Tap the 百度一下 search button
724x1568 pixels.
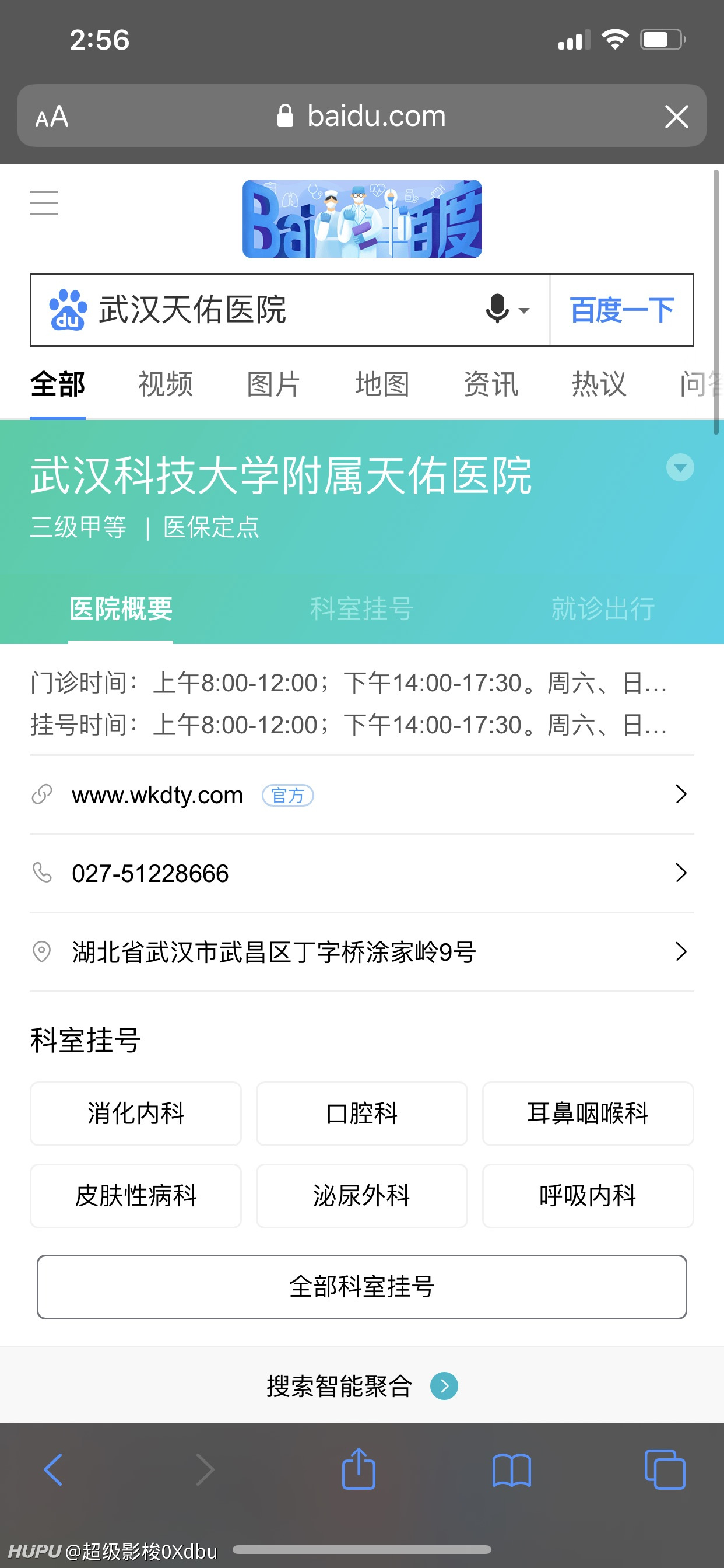621,310
